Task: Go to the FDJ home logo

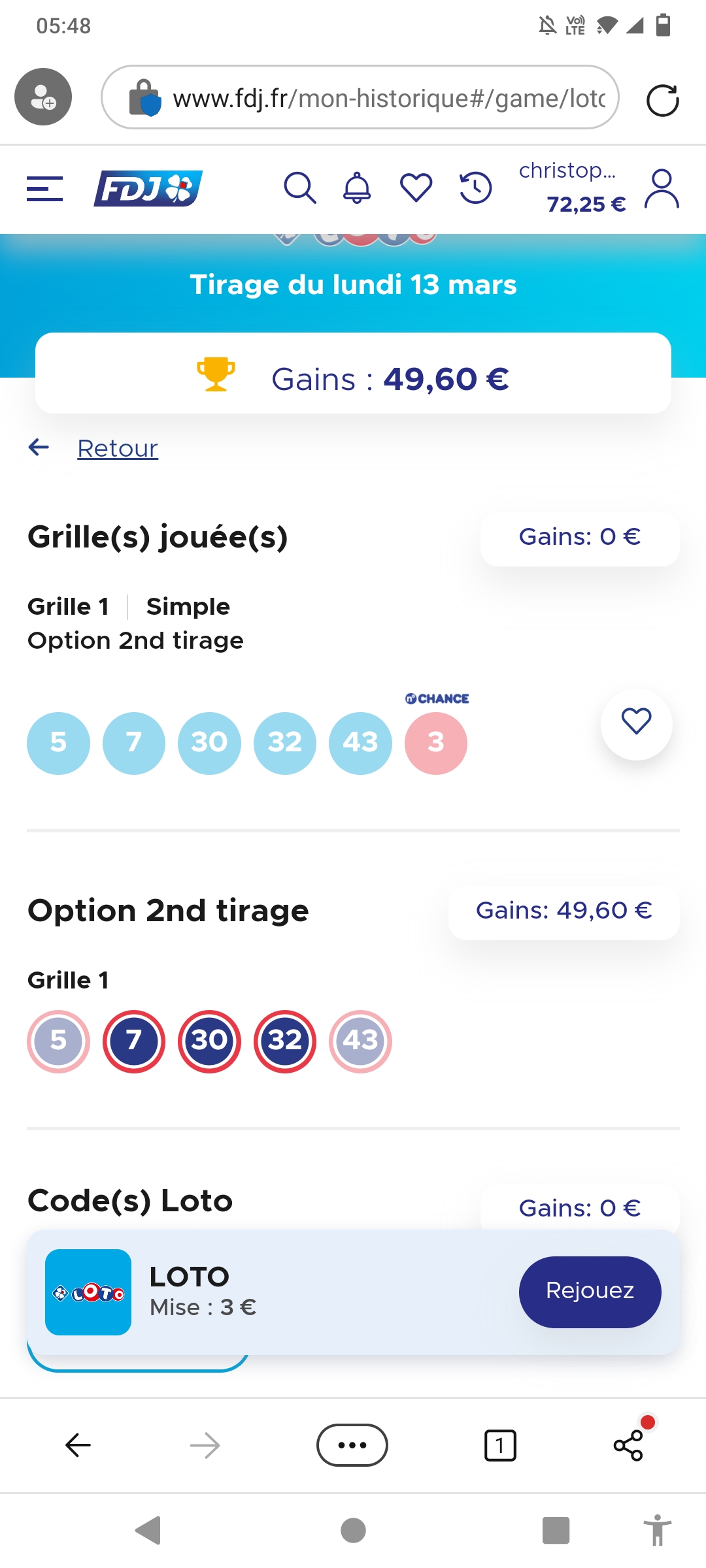Action: pyautogui.click(x=148, y=188)
